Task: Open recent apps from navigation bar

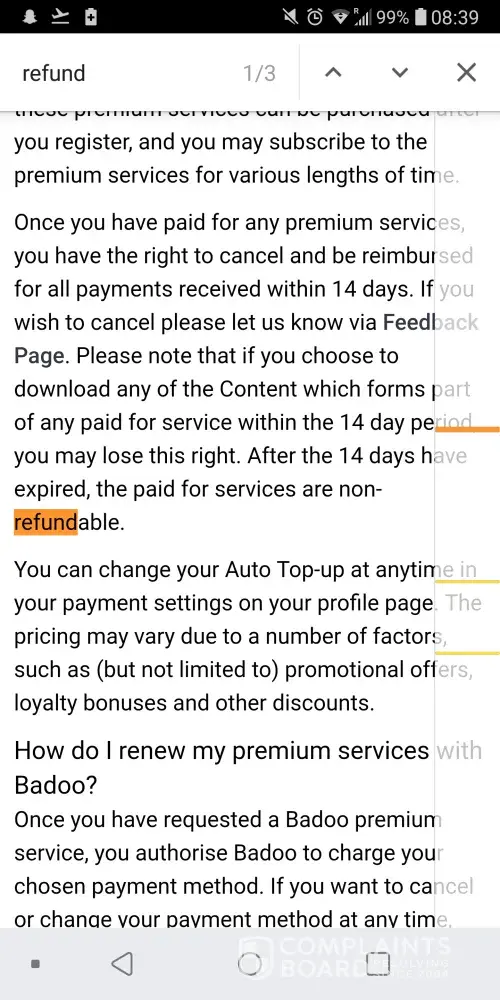Action: click(378, 963)
